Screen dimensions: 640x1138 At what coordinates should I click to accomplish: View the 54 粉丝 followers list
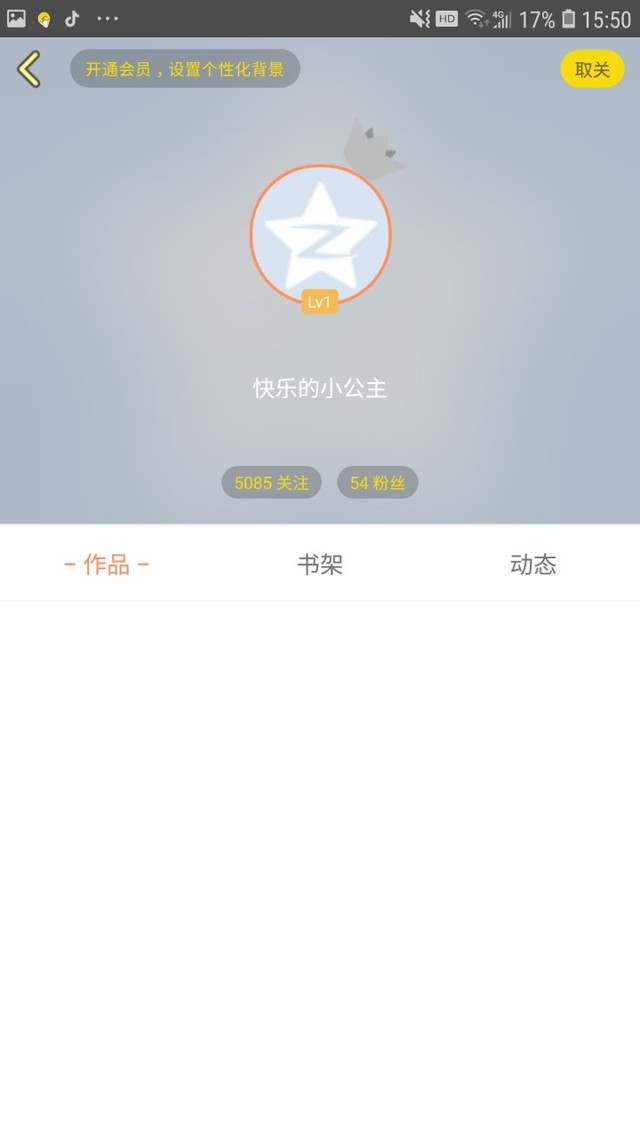377,483
